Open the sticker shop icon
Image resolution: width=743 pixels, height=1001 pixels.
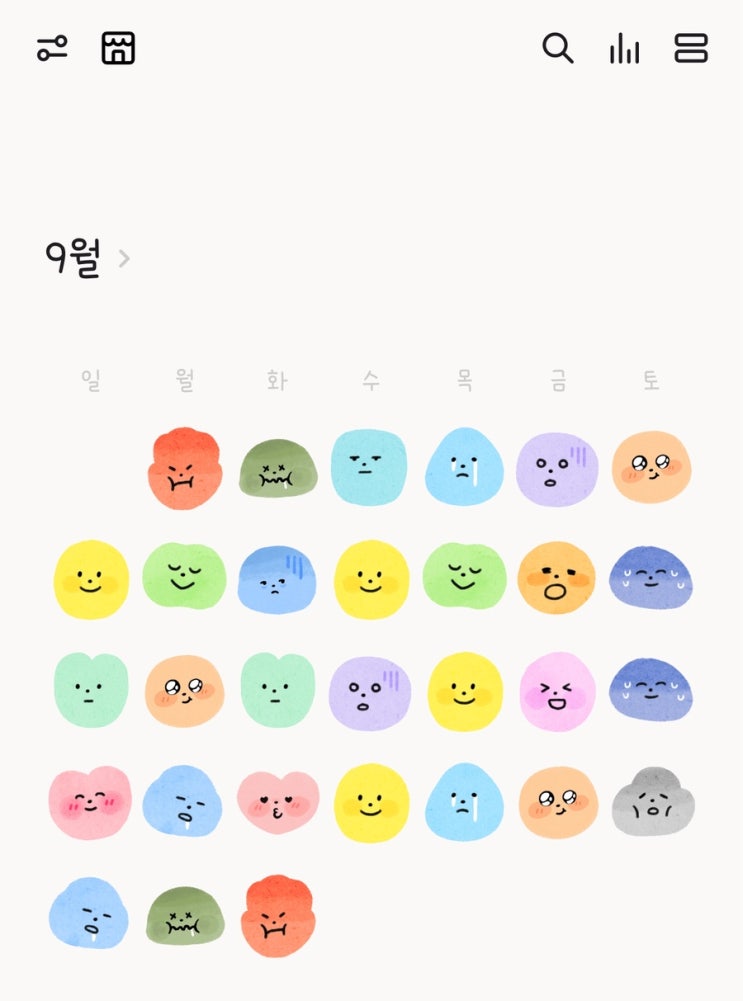(x=118, y=48)
